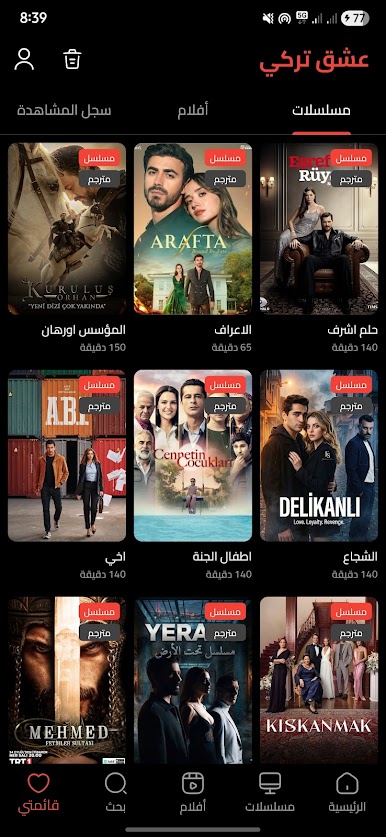
Task: Go to مسلسلات in bottom navigation
Action: [x=270, y=793]
